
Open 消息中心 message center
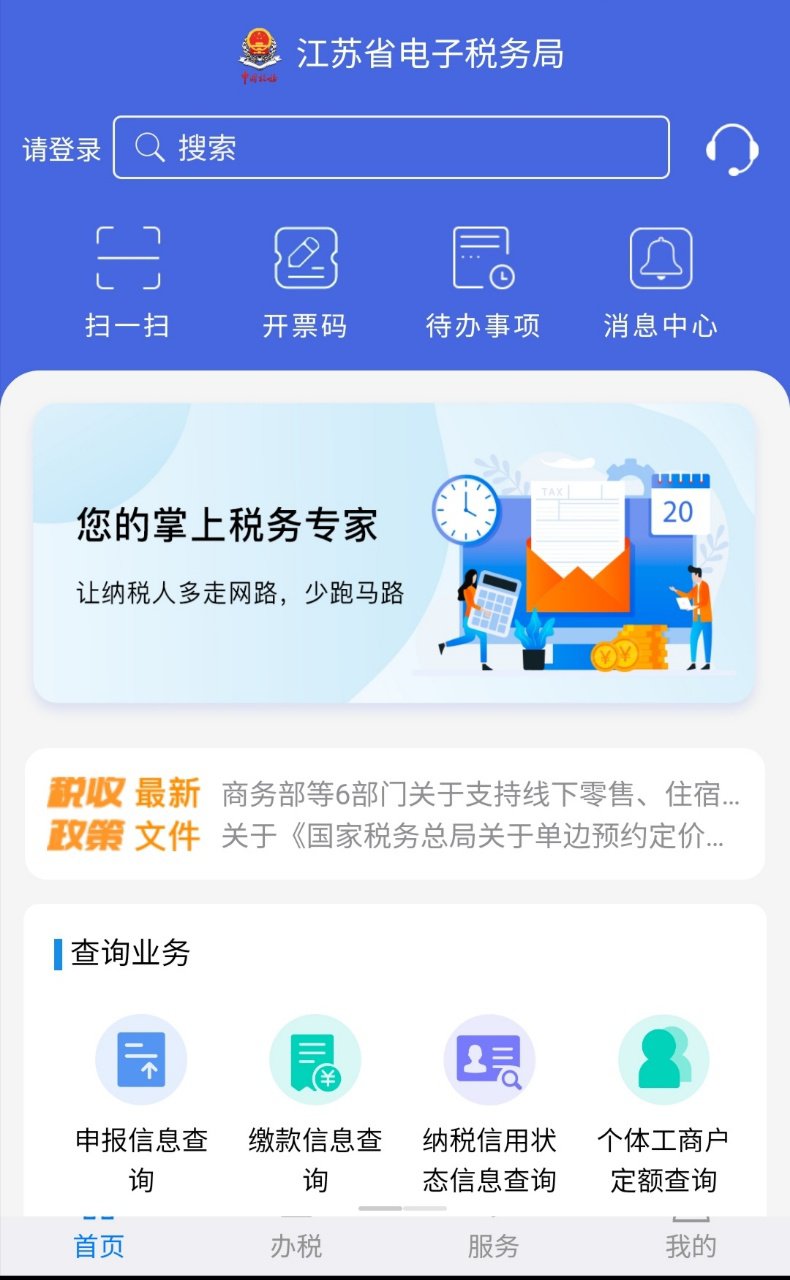point(660,281)
